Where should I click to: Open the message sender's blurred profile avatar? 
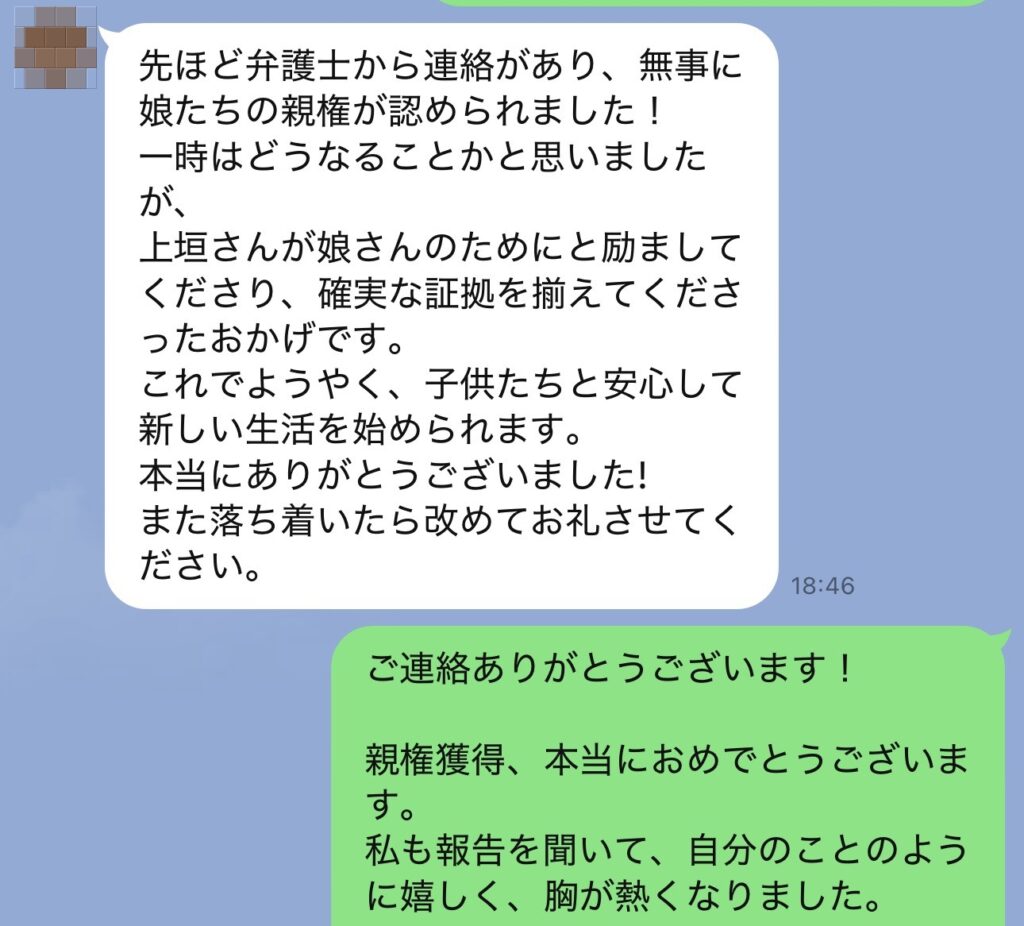(56, 47)
